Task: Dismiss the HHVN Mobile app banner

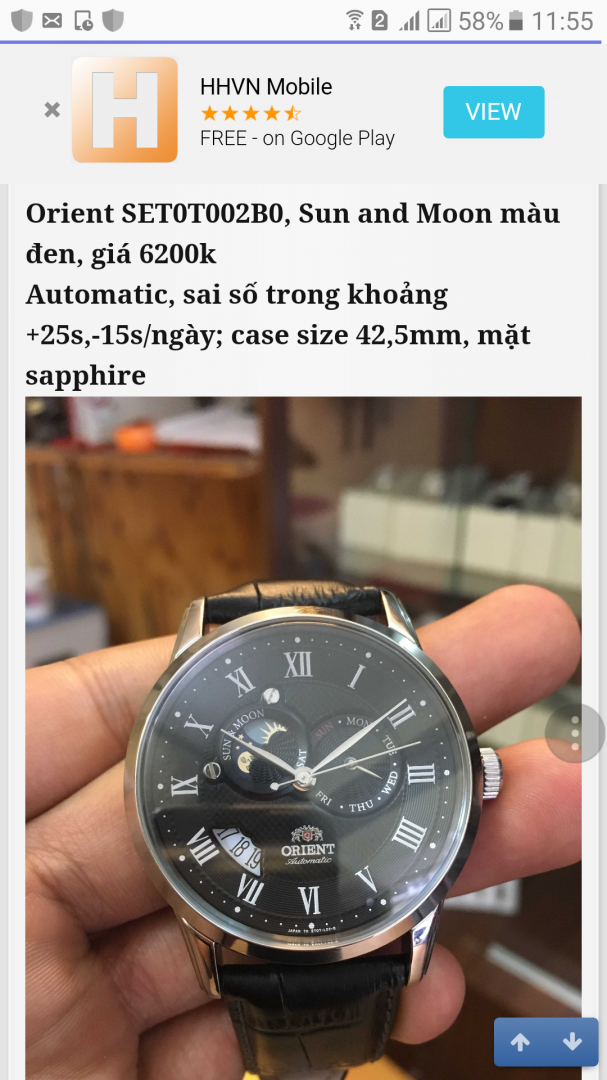Action: pos(52,111)
